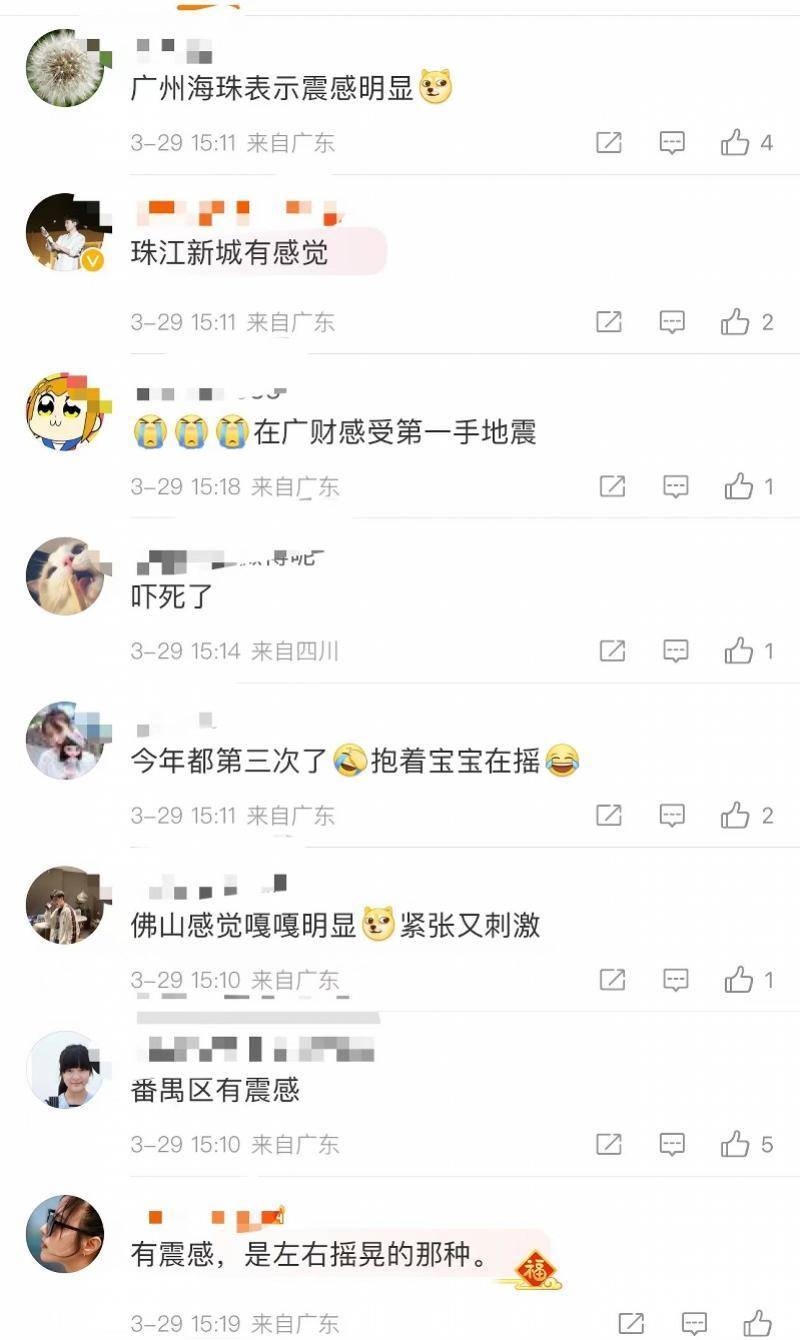
Task: Like the comment 有震感，是左右摇晃的那种
Action: click(757, 1322)
